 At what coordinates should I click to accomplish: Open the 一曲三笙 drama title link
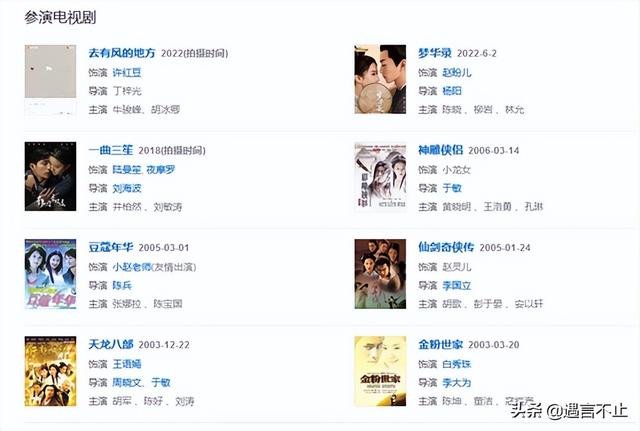111,150
